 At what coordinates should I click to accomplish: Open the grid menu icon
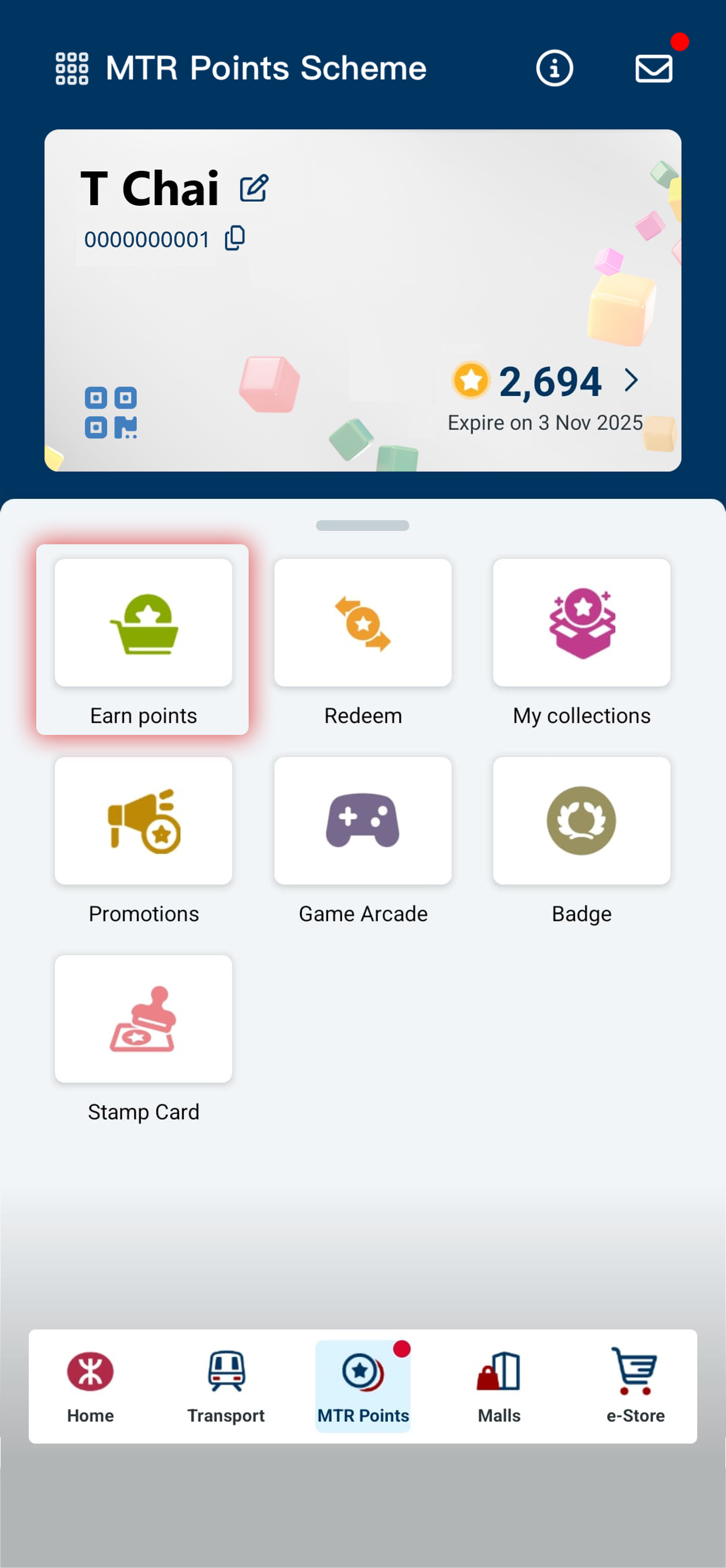(72, 68)
